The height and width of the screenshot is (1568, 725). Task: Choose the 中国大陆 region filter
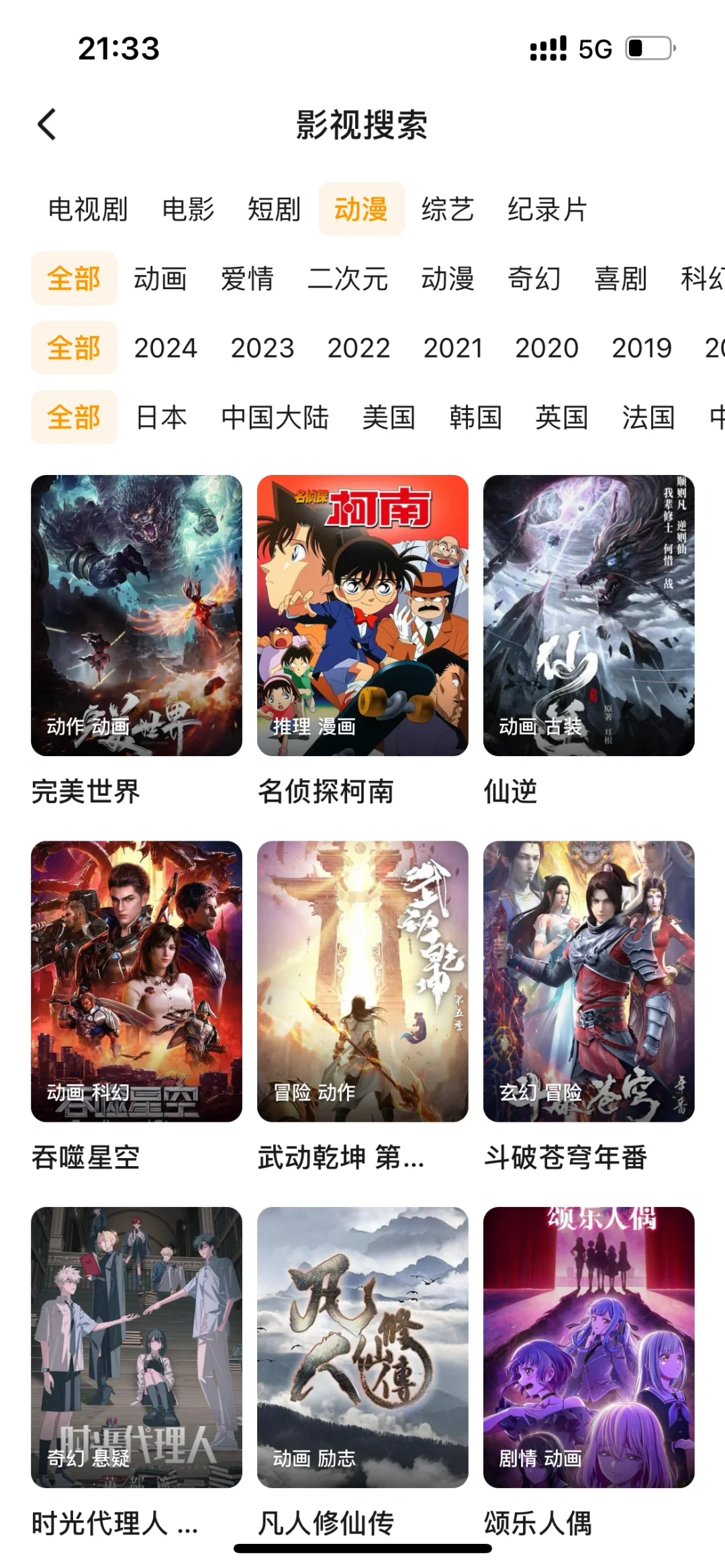click(275, 417)
